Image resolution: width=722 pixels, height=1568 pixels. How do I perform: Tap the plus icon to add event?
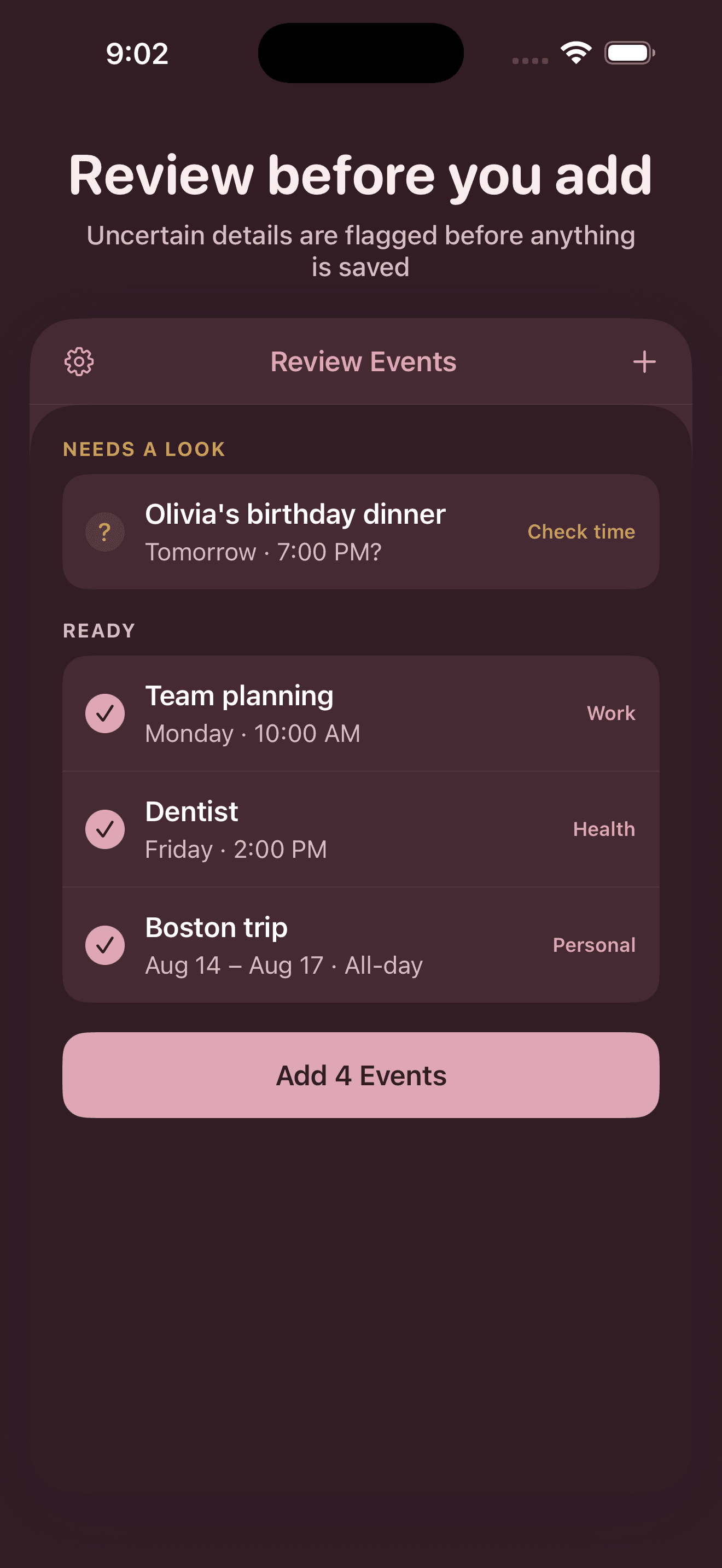pos(644,361)
